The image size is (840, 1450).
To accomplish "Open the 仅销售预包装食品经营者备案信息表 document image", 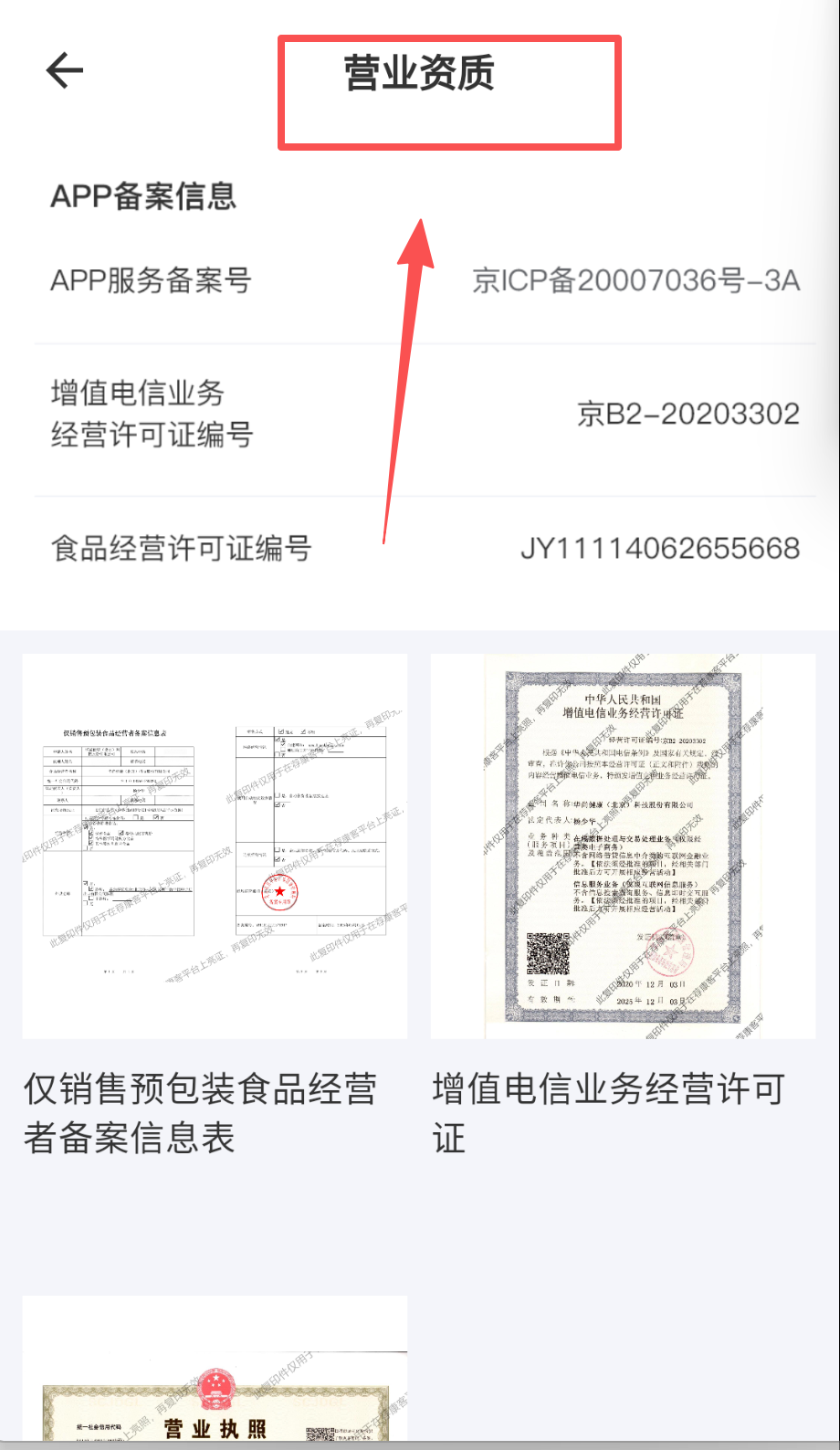I will pyautogui.click(x=215, y=846).
